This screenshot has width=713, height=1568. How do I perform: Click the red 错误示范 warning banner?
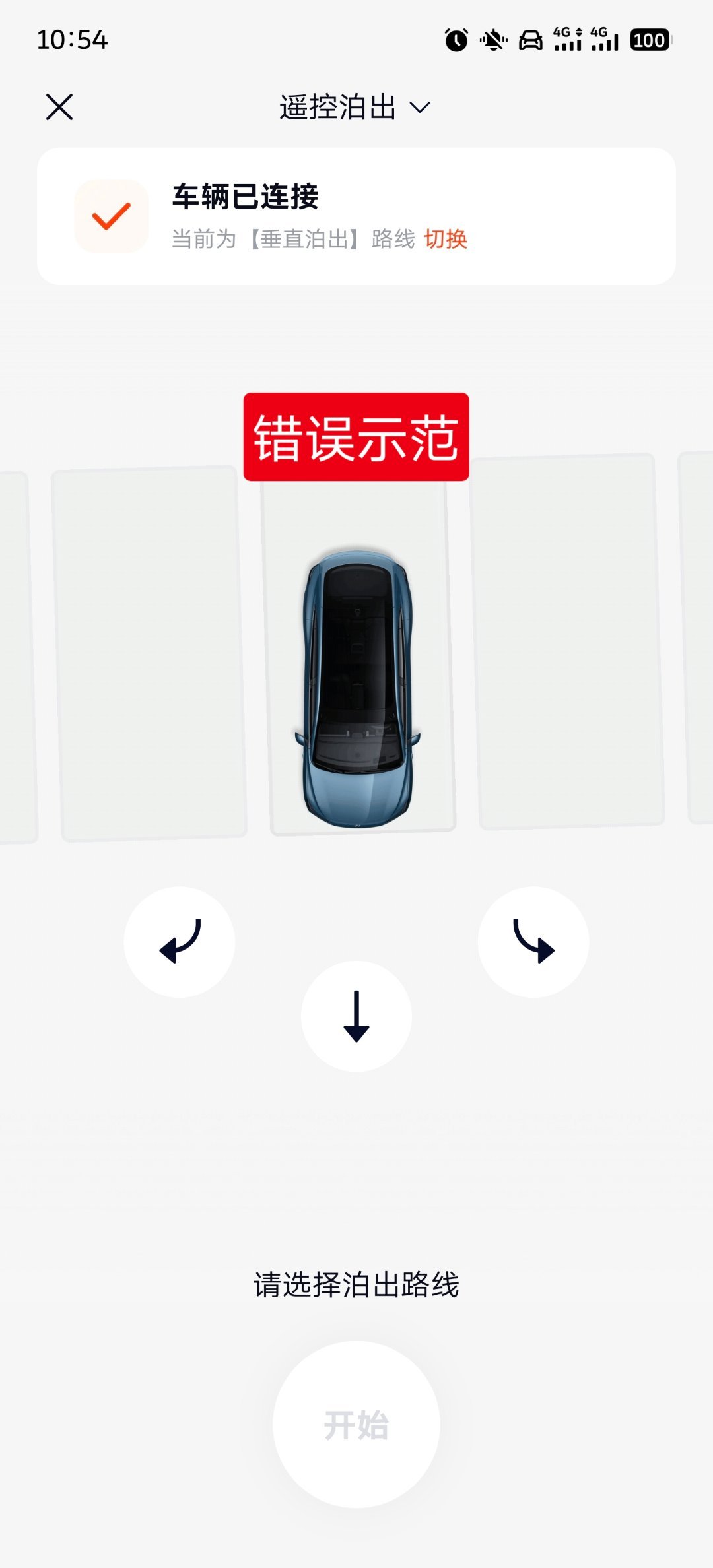tap(356, 436)
